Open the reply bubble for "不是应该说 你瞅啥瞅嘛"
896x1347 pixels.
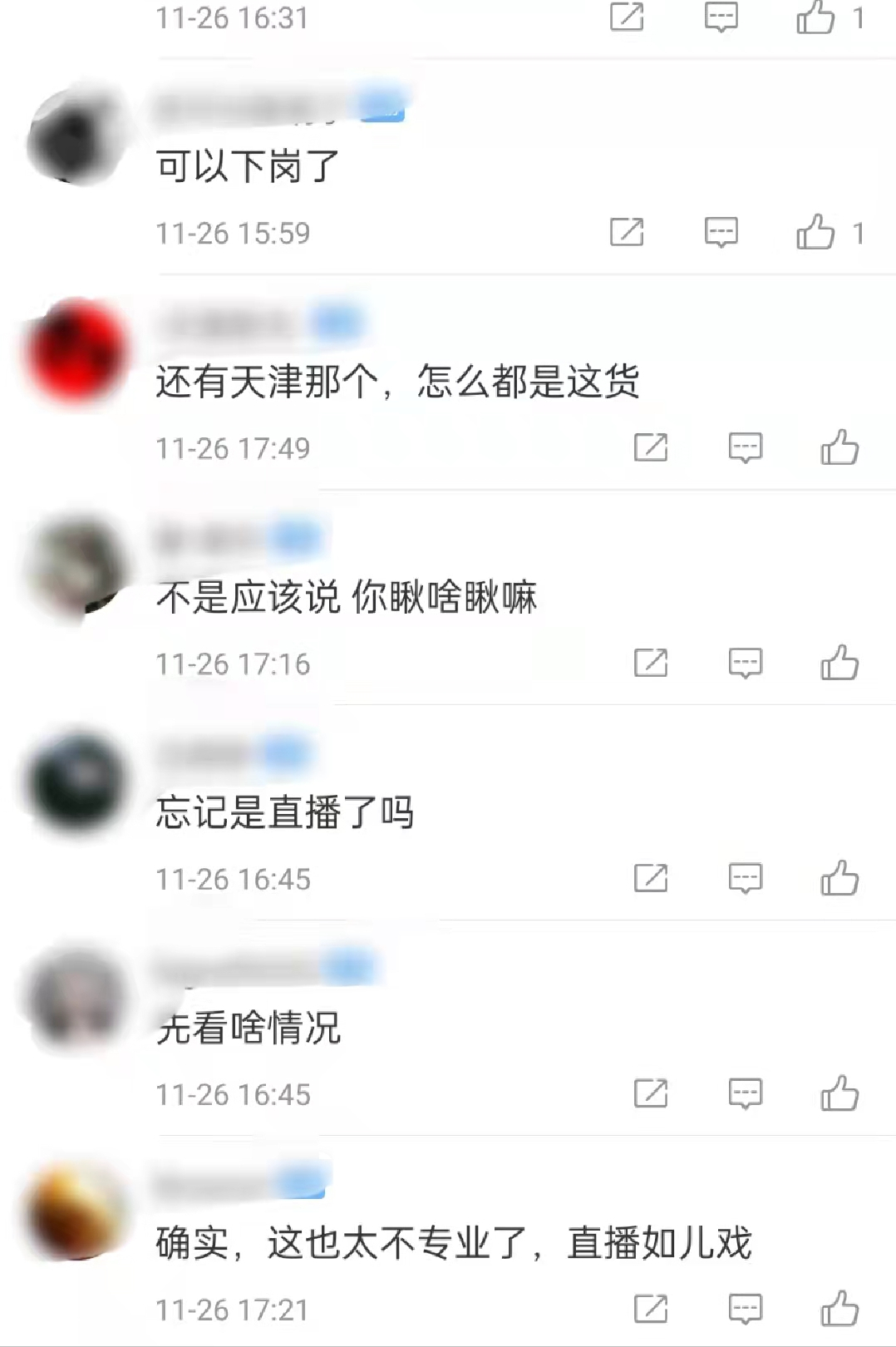[746, 663]
